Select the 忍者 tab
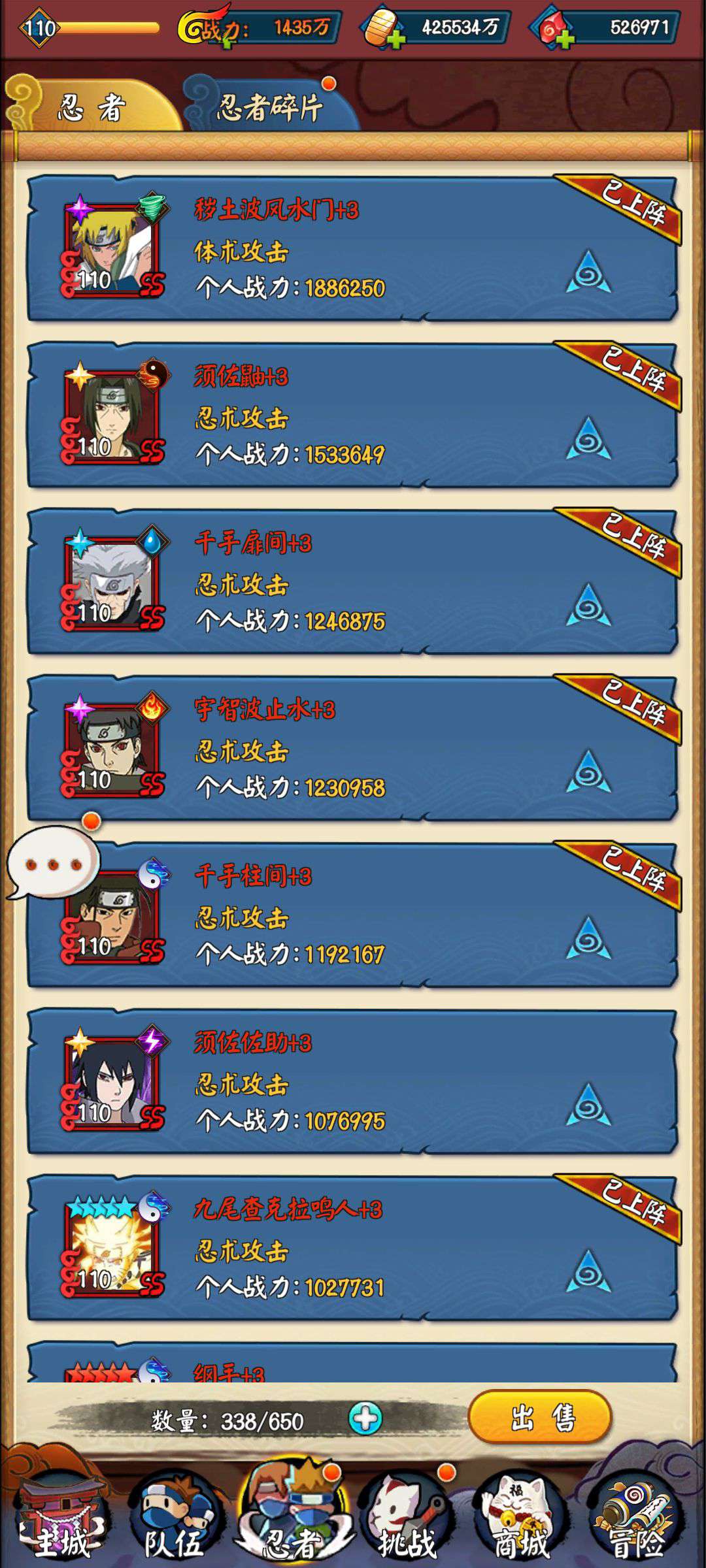Viewport: 706px width, 1568px height. 92,105
